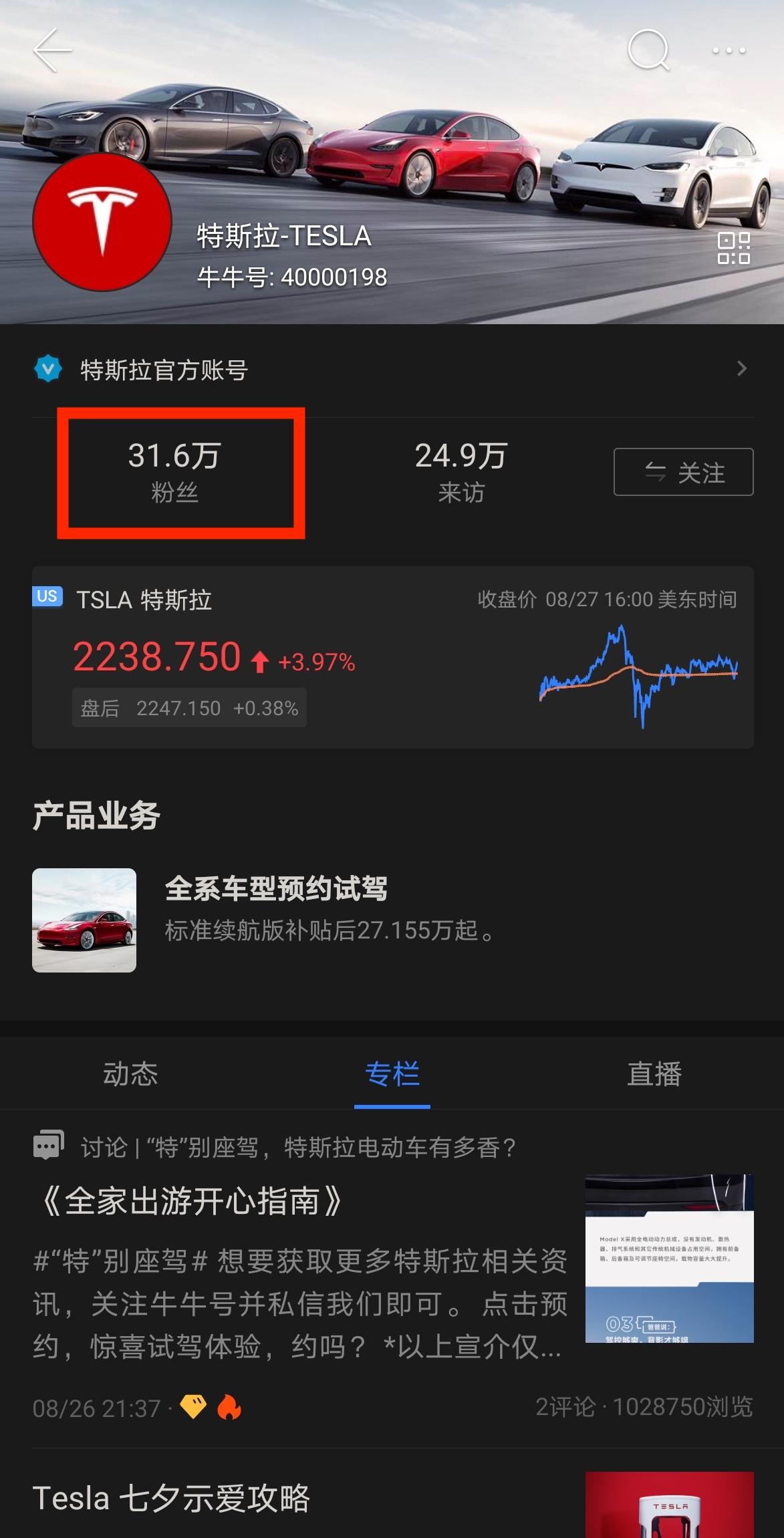Open the search icon

pos(648,50)
